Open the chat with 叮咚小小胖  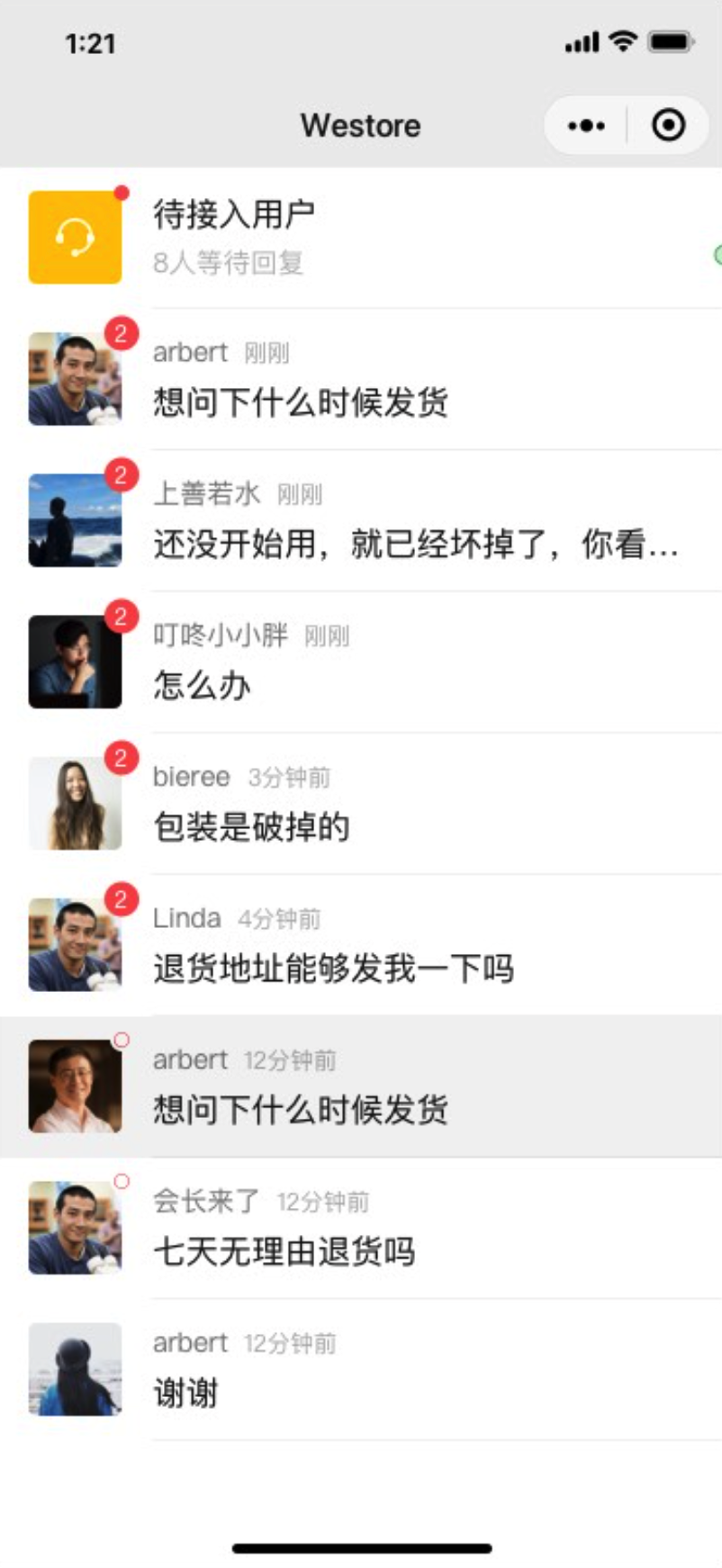[x=360, y=662]
